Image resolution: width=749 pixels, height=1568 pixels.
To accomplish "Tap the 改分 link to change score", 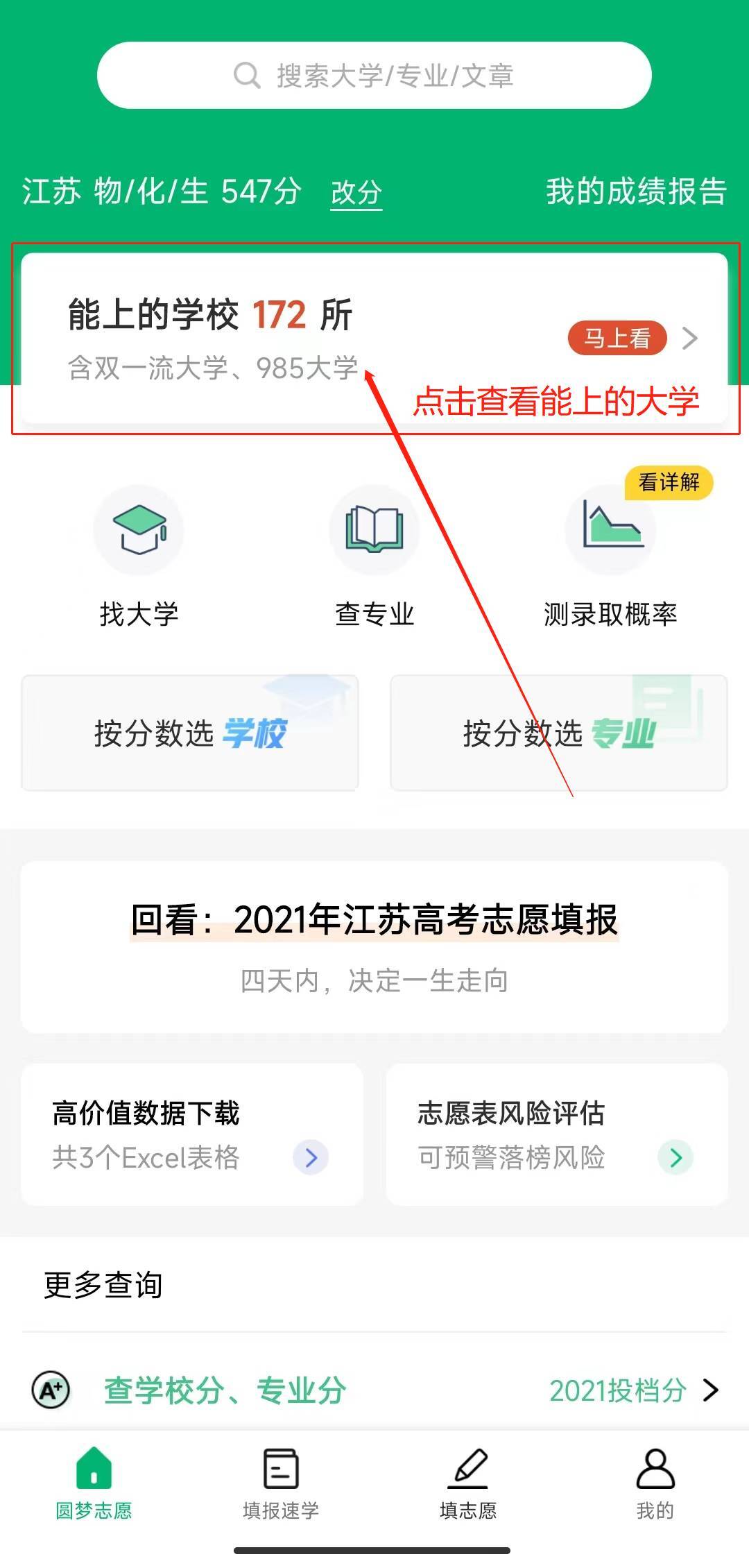I will [x=356, y=192].
